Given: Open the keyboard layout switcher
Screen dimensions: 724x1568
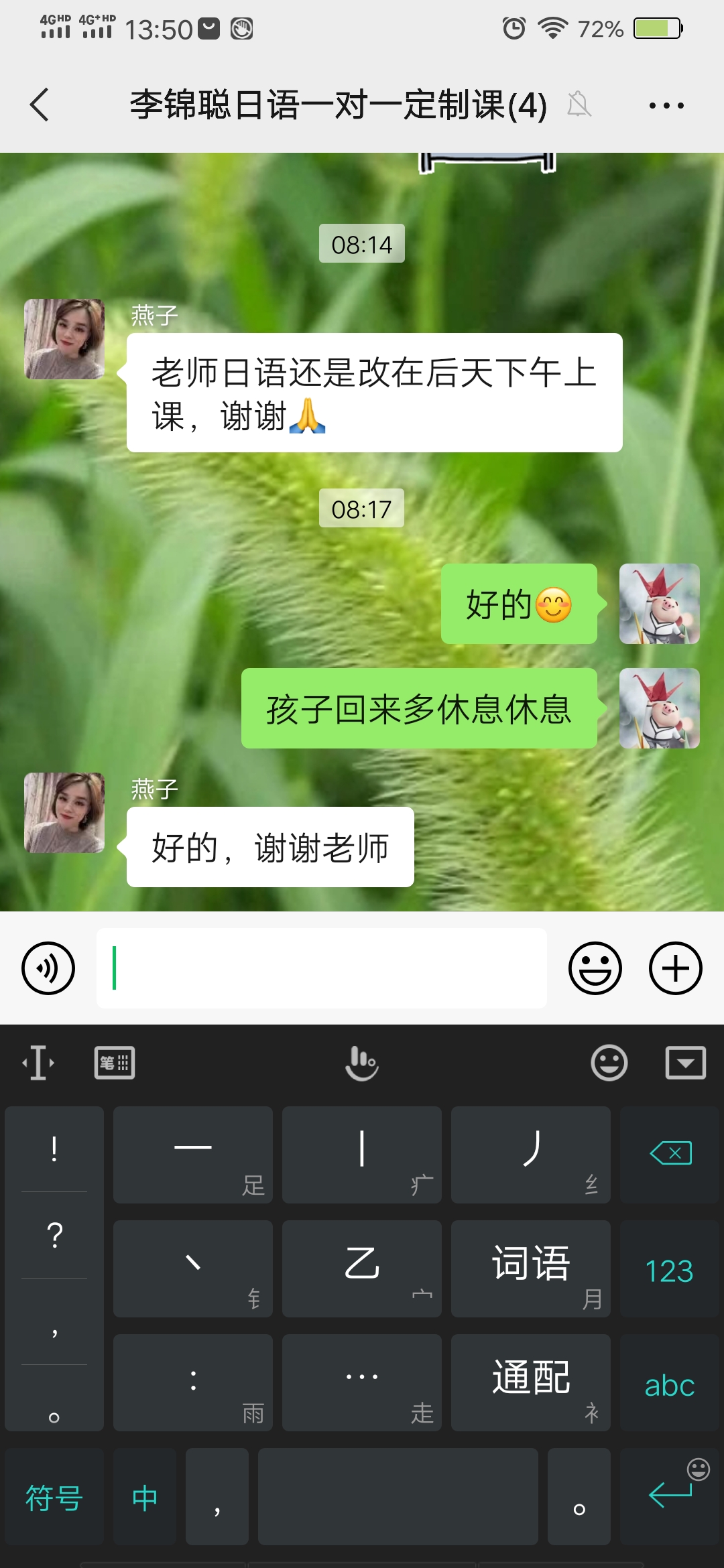Looking at the screenshot, I should click(115, 1063).
